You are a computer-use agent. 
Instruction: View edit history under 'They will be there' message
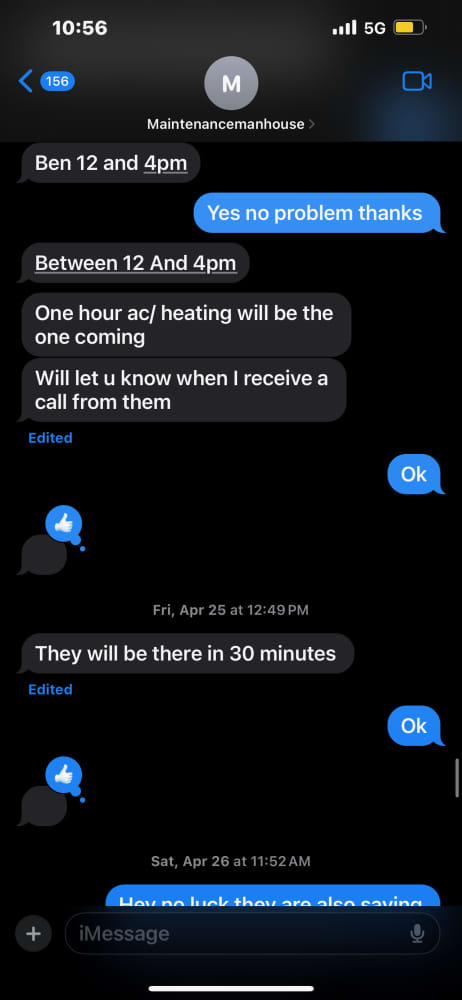(x=50, y=689)
